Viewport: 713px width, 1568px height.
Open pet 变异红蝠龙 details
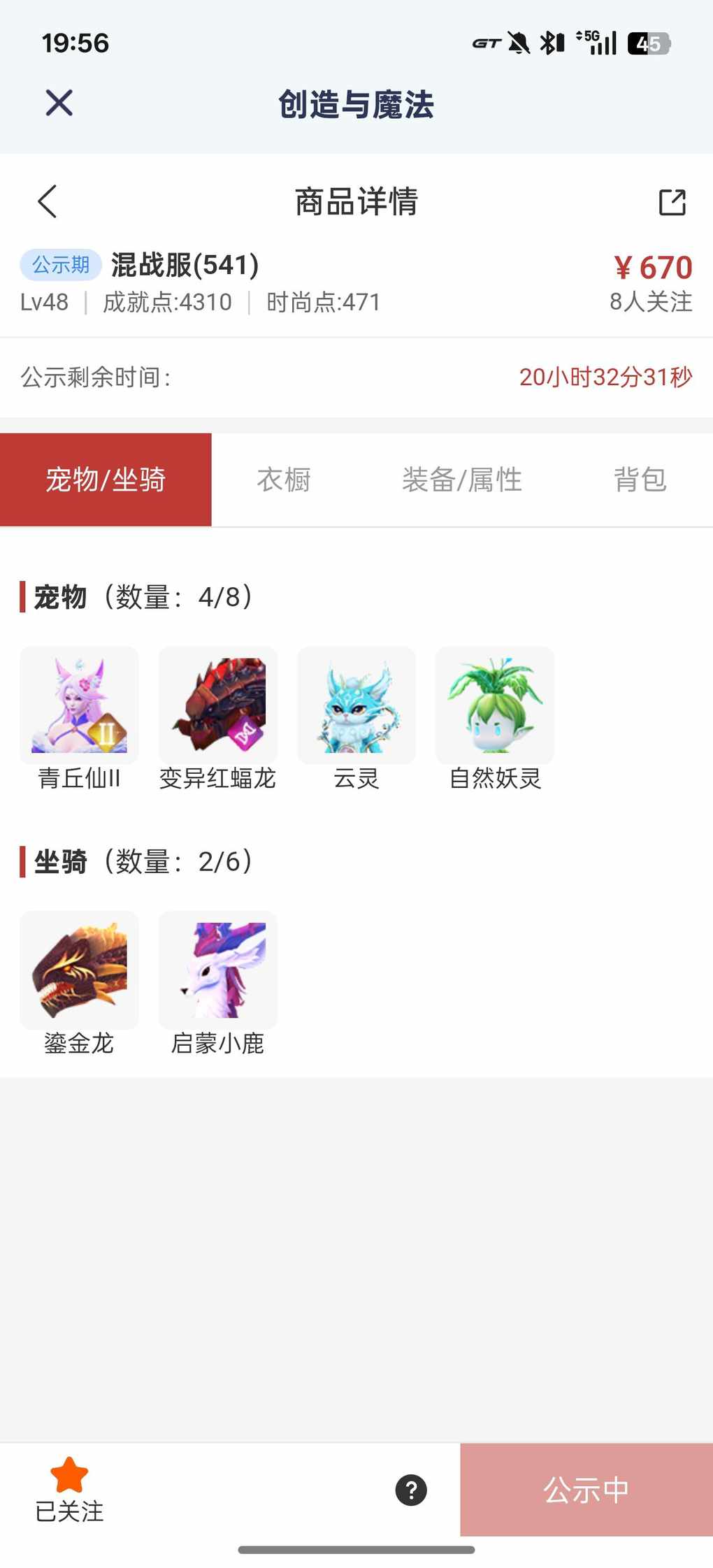[x=218, y=706]
